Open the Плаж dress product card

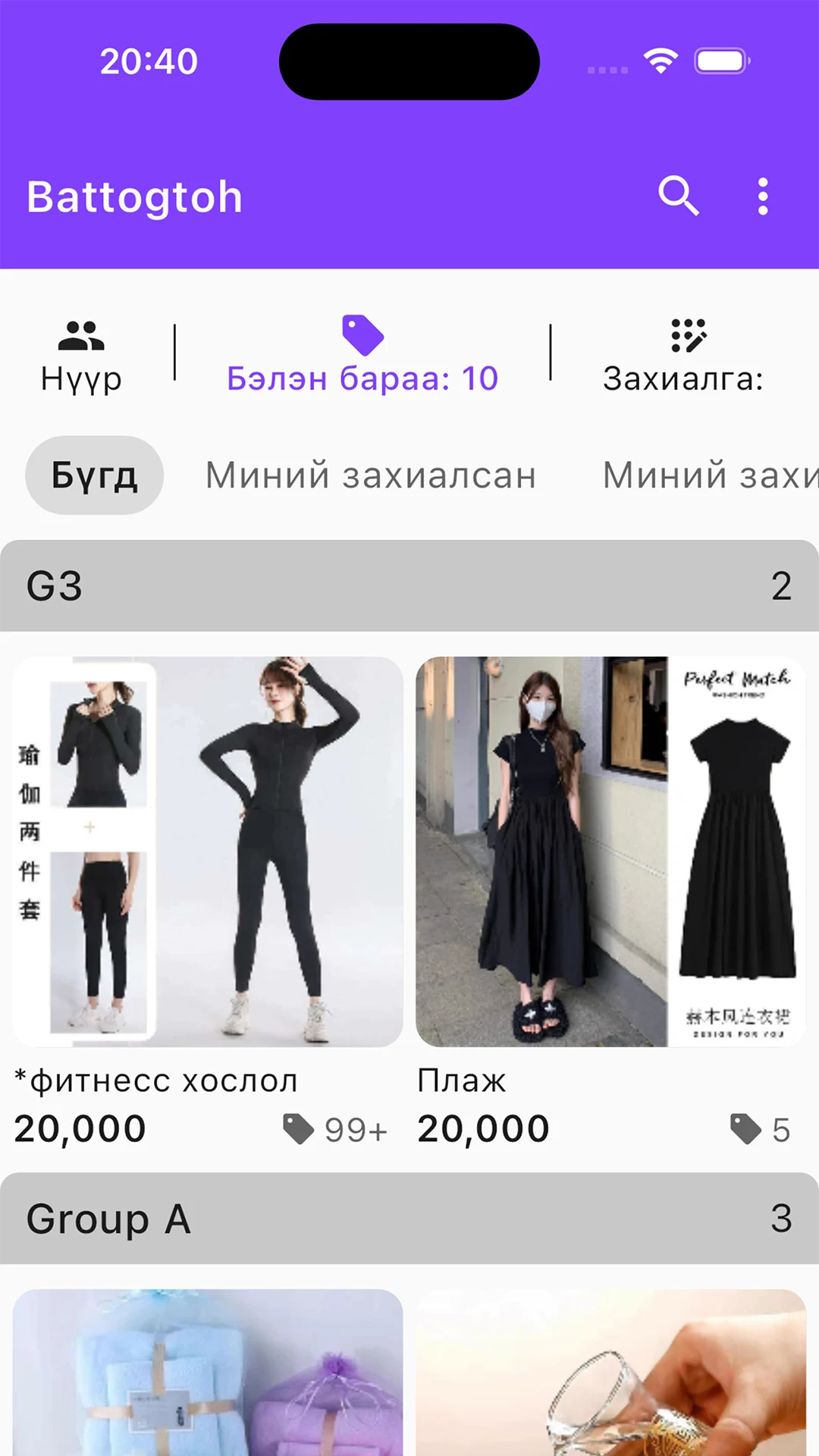[610, 902]
